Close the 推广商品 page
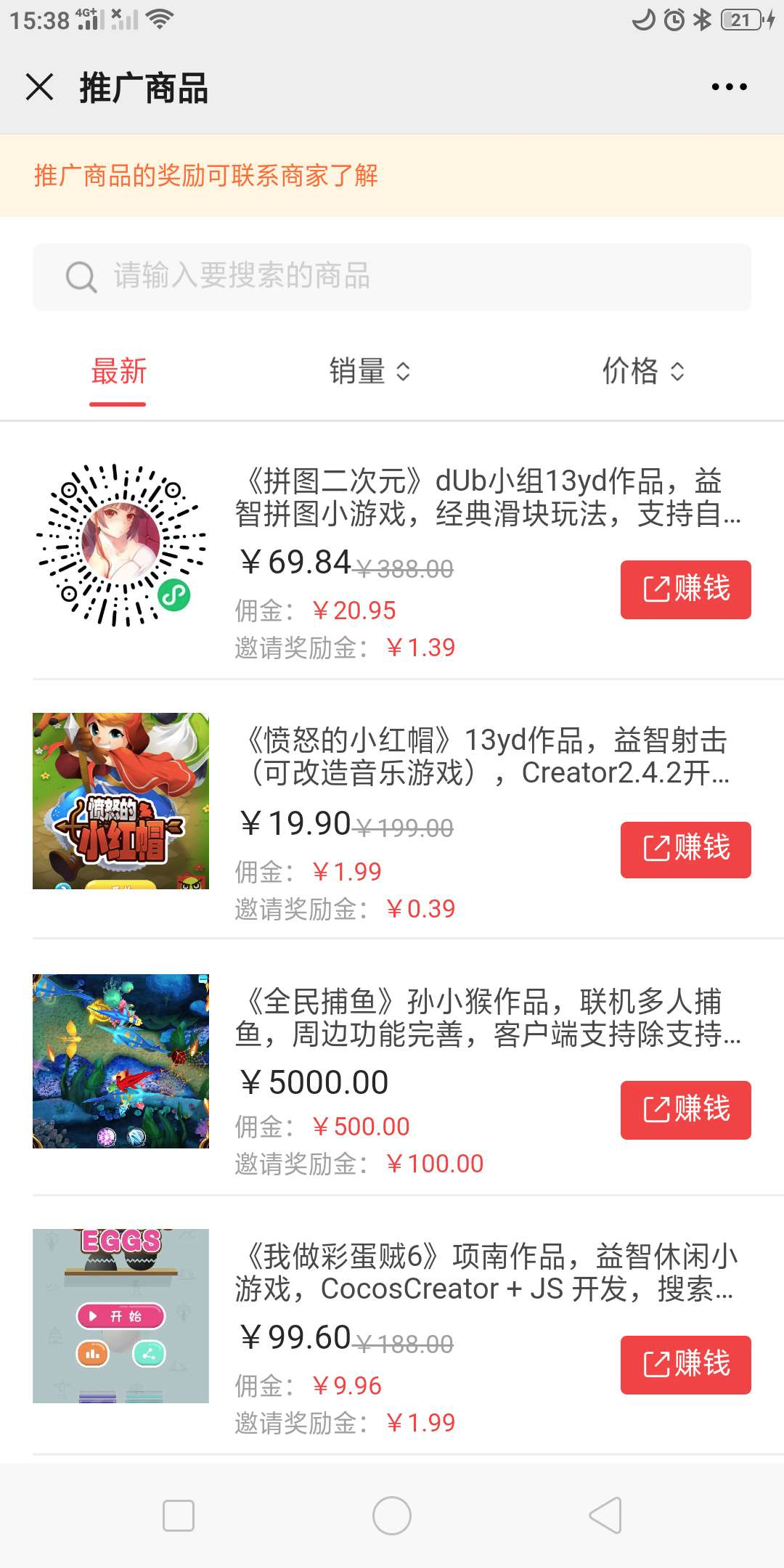This screenshot has height=1568, width=784. 40,87
